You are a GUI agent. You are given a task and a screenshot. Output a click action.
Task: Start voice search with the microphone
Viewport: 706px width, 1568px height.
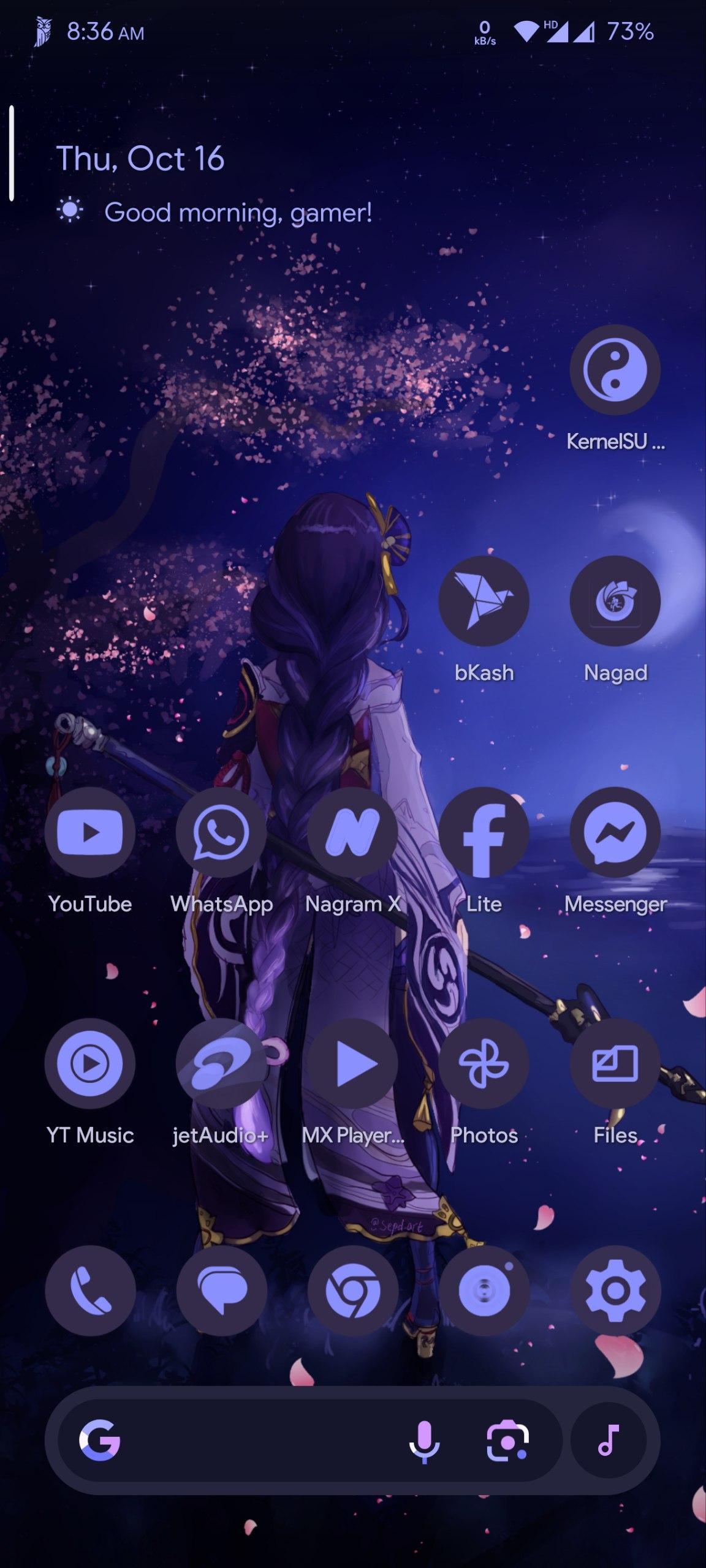(x=424, y=1440)
